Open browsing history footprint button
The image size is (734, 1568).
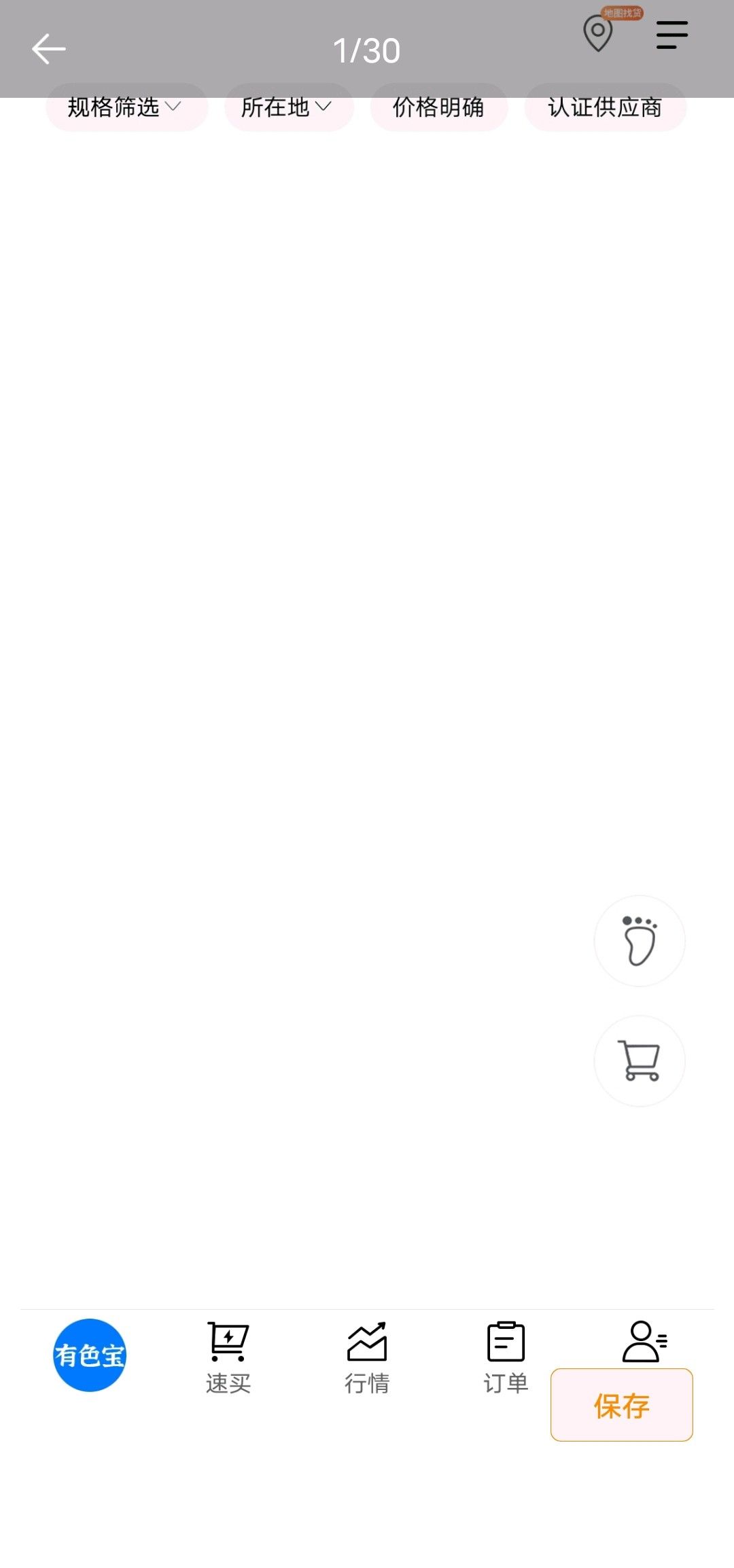click(640, 941)
